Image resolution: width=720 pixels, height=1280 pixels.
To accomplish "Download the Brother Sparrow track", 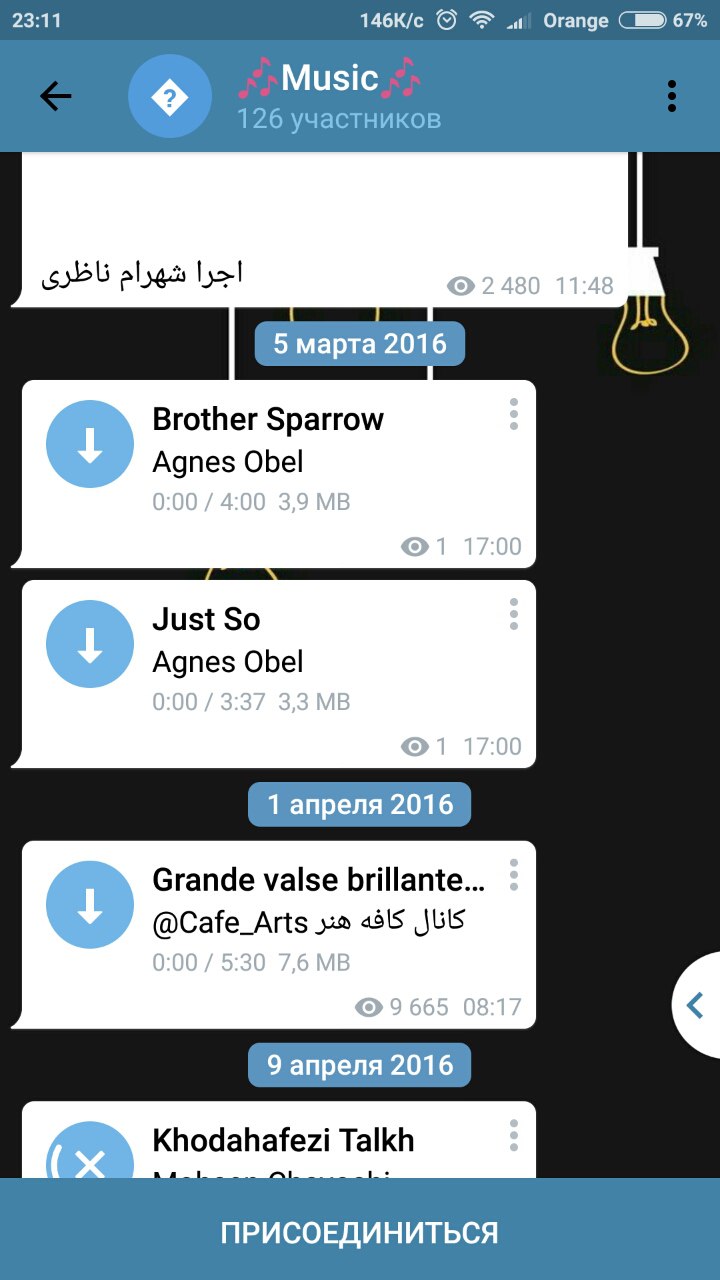I will coord(90,444).
